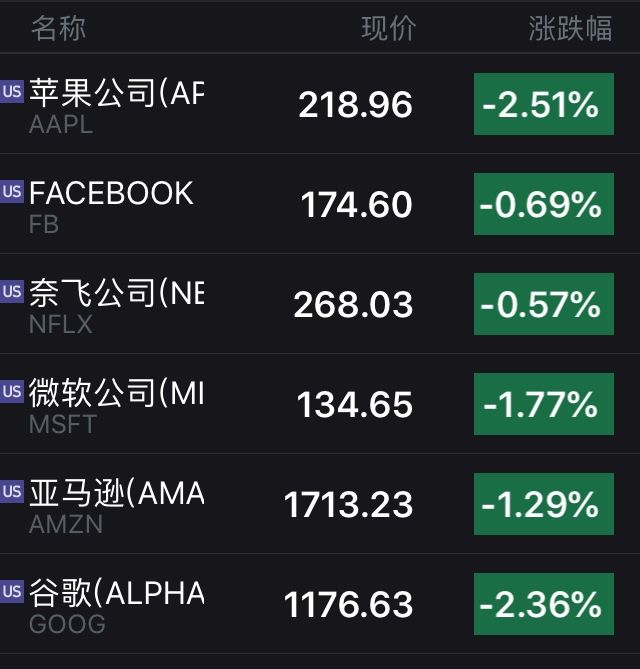Sort by 现价 column header
This screenshot has width=640, height=669.
click(x=388, y=29)
